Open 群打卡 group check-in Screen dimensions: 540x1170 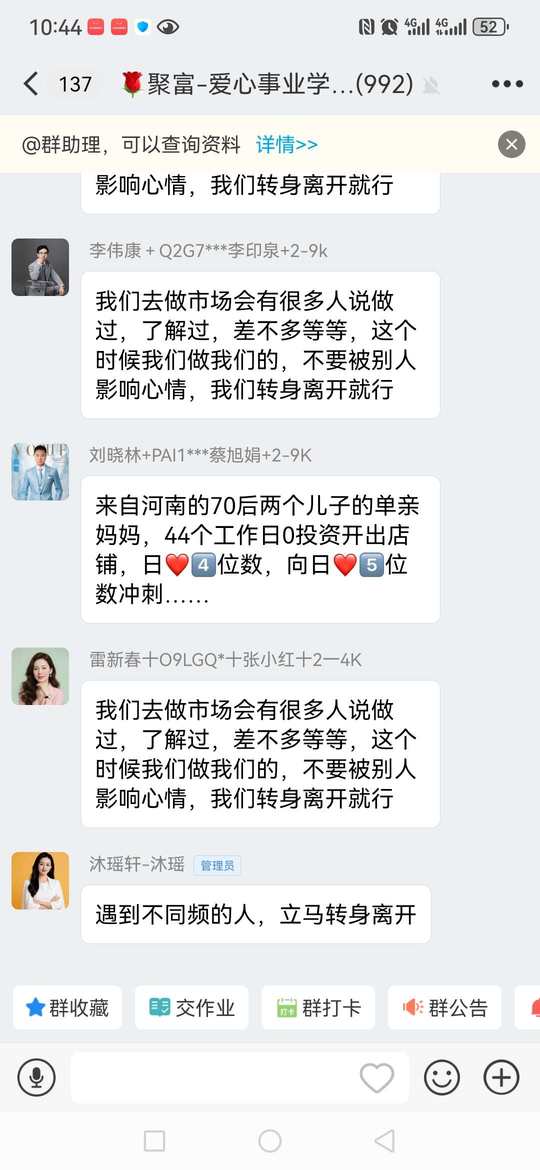coord(318,1007)
